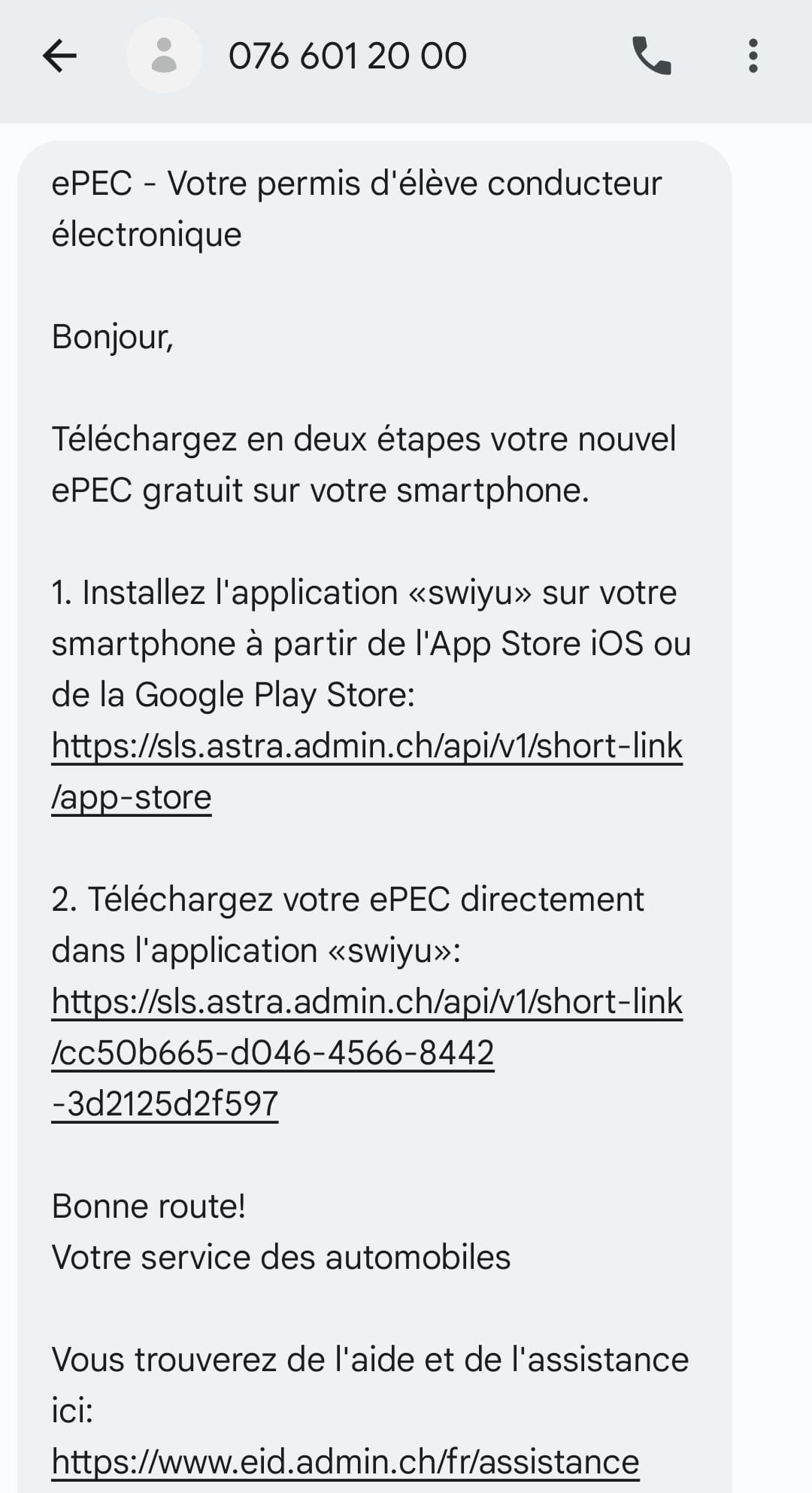Open the app-store short link
The width and height of the screenshot is (812, 1493).
[367, 772]
